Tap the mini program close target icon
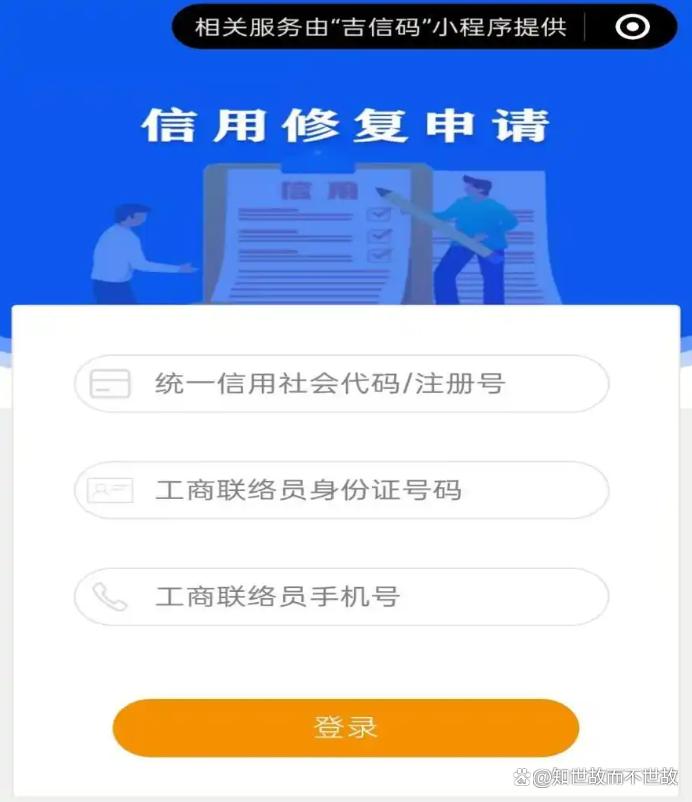 632,27
